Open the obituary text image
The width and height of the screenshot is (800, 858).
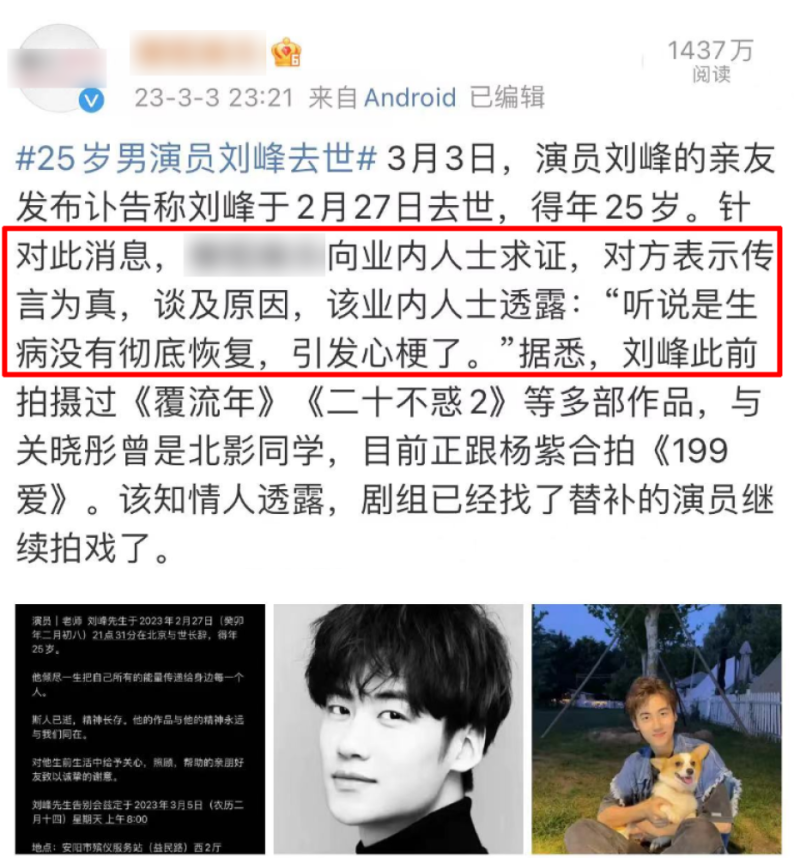point(140,728)
